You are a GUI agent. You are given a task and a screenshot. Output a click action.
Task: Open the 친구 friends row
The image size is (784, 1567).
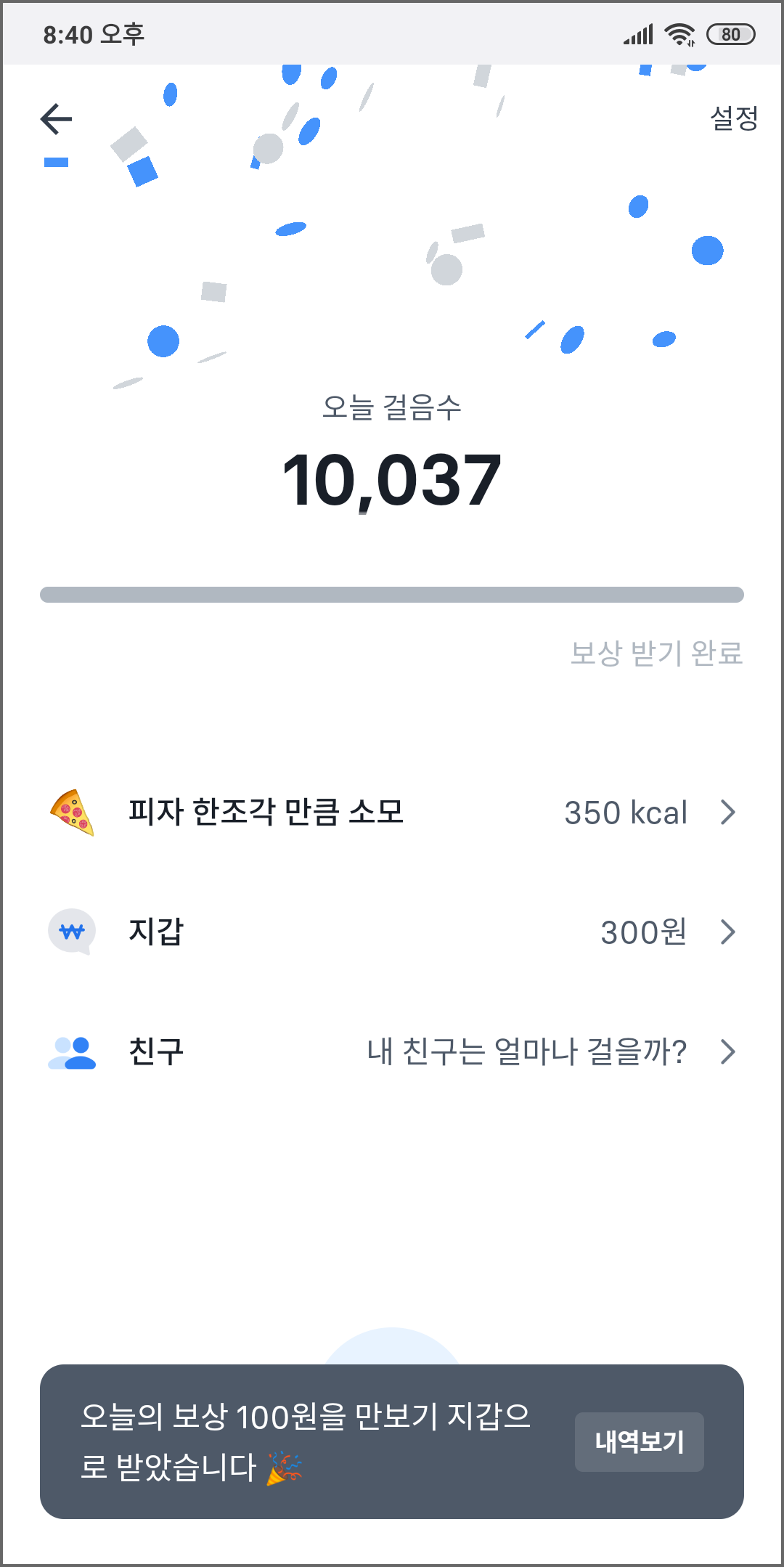click(392, 1051)
